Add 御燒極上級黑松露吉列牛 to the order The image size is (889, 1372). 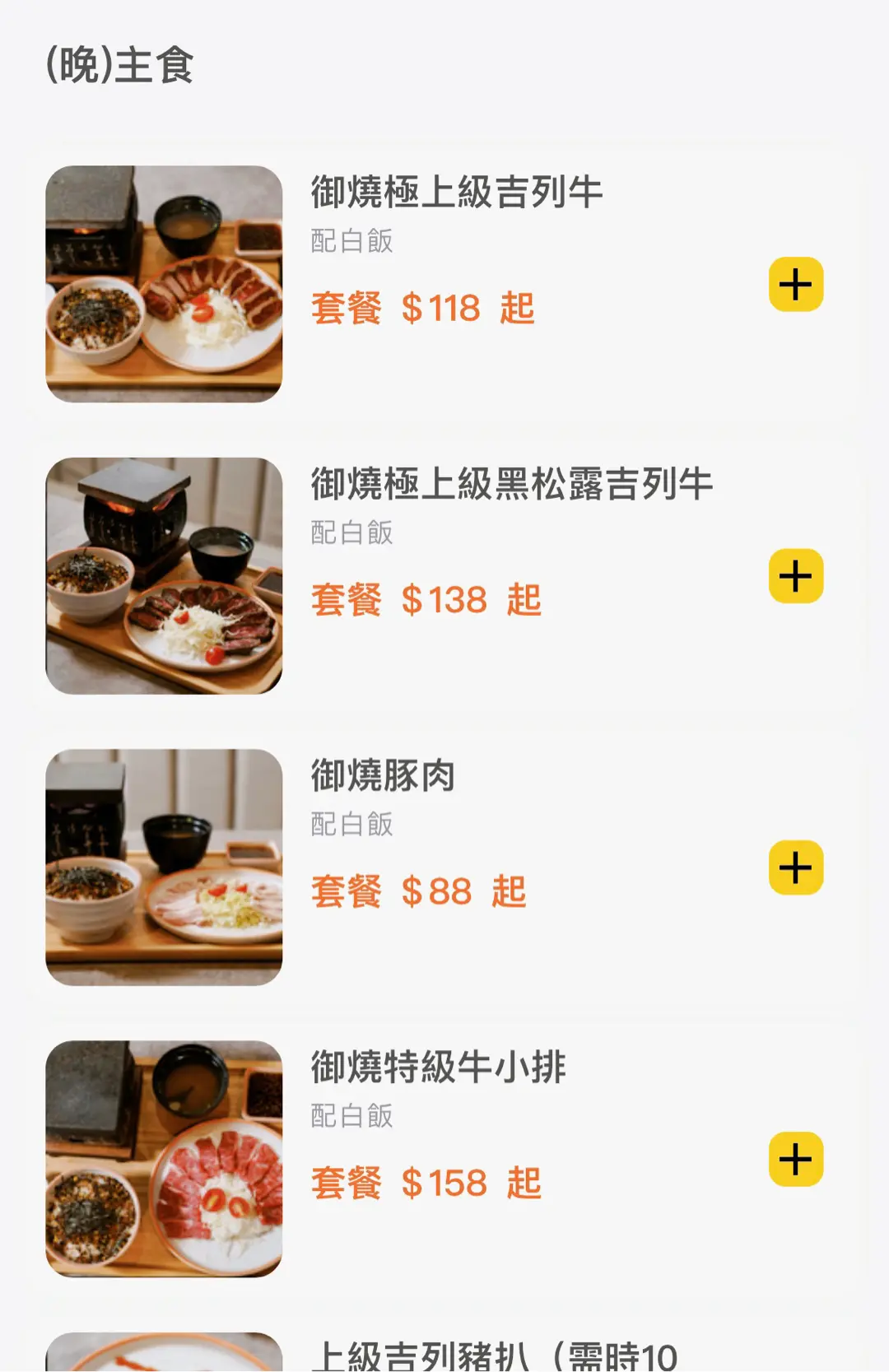tap(796, 576)
